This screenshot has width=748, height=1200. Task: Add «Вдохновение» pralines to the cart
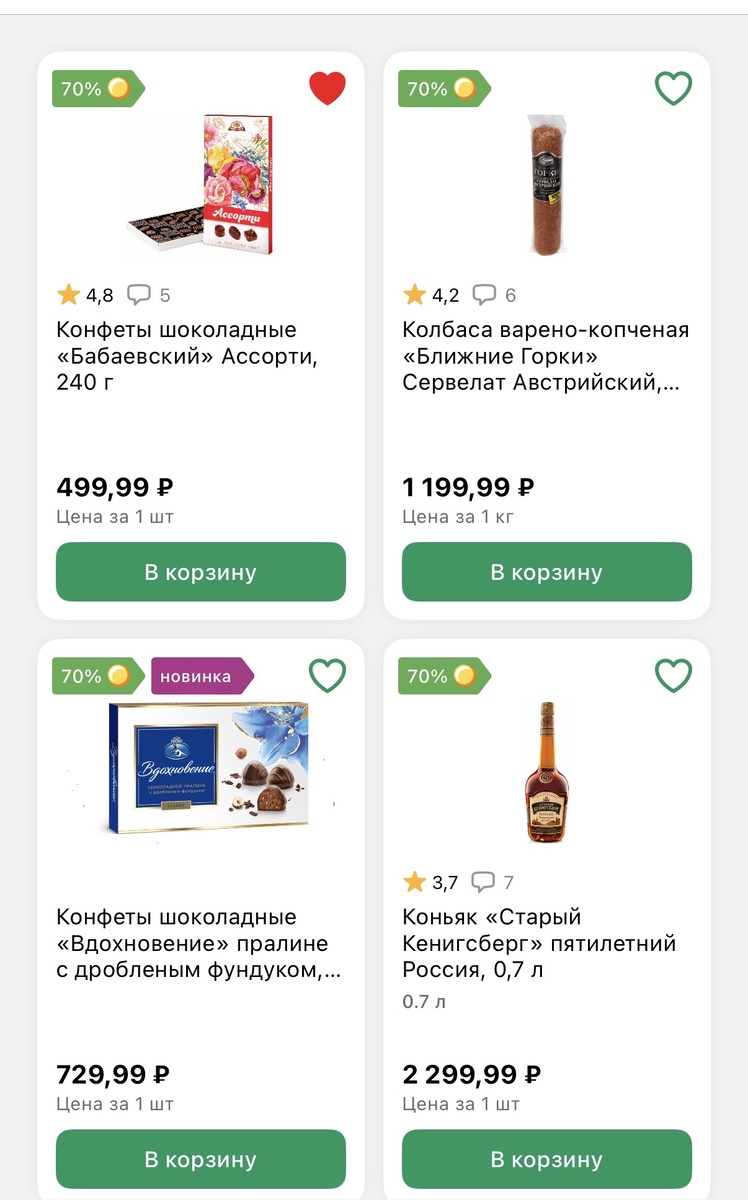[199, 1159]
